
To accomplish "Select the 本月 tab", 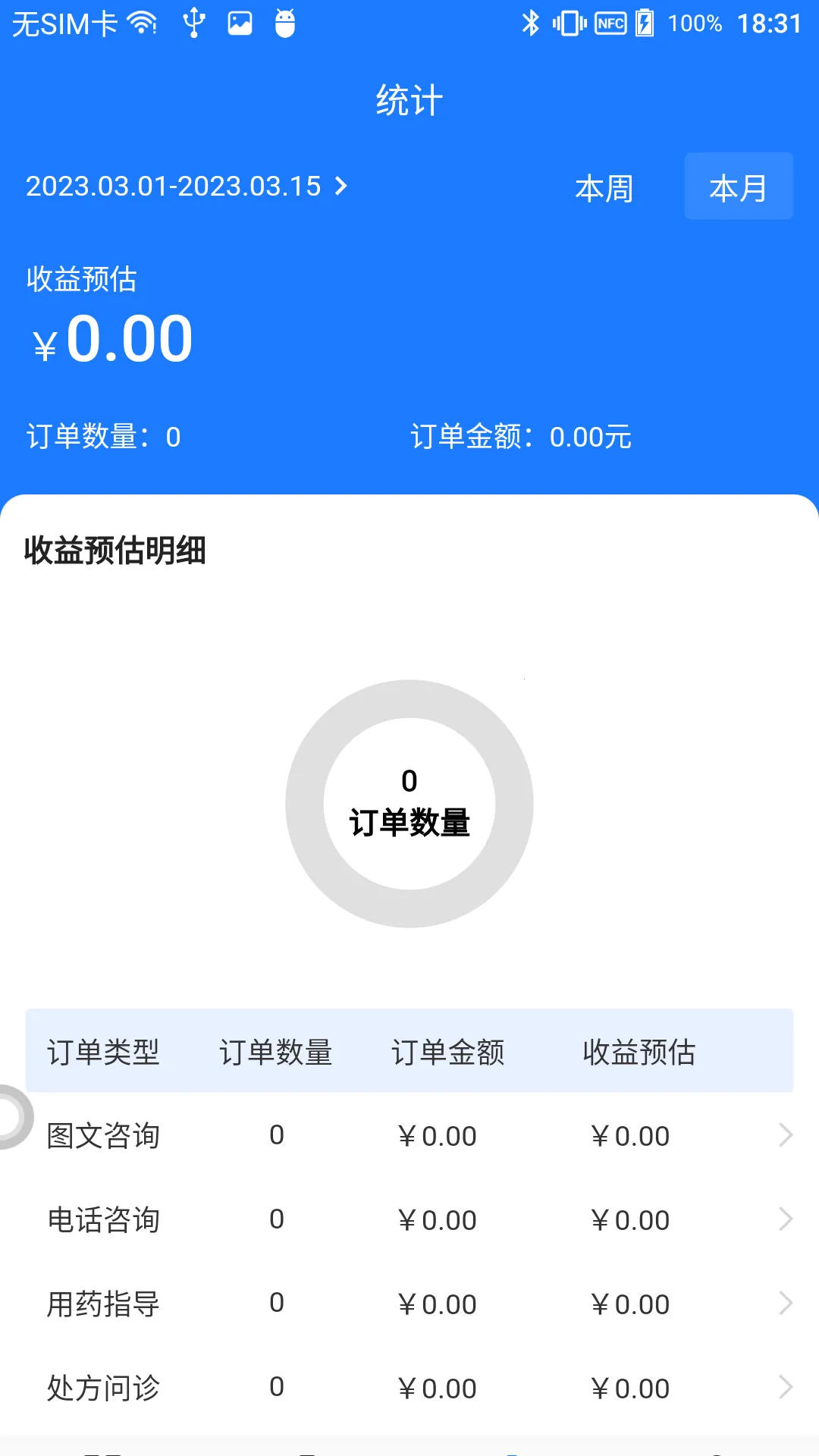I will point(739,187).
